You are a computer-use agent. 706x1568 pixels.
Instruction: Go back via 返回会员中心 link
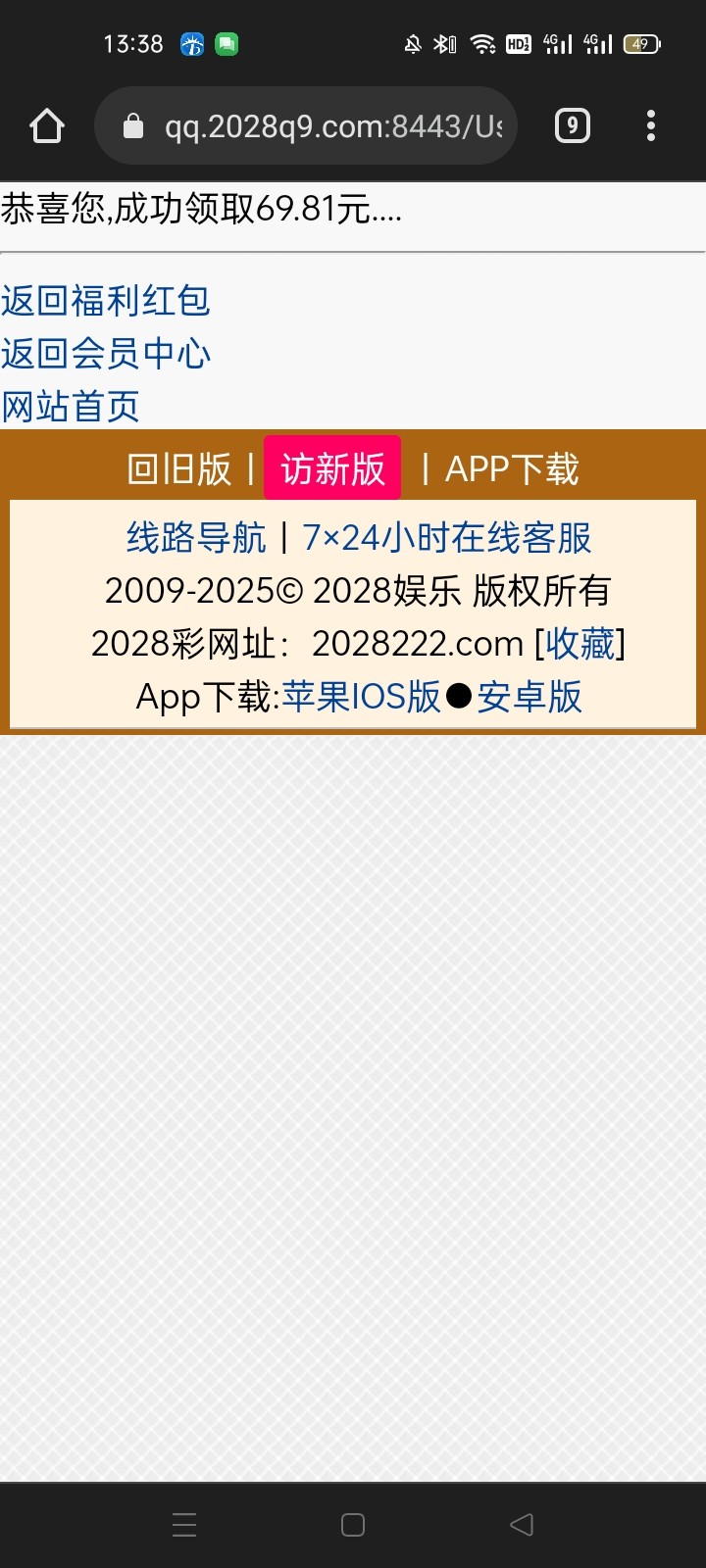[106, 354]
